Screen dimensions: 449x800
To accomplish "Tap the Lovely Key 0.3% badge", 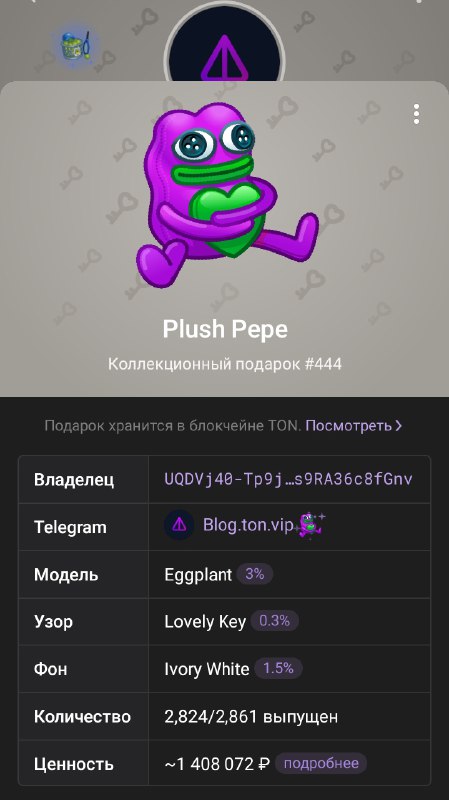I will [x=275, y=621].
